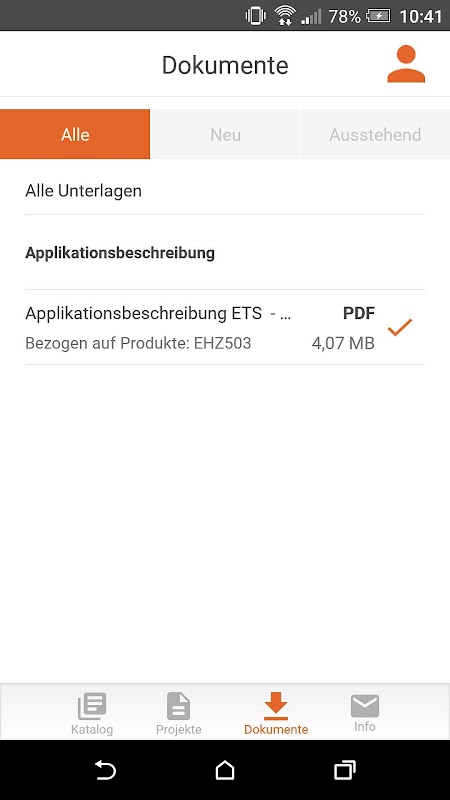Open the user profile icon
The width and height of the screenshot is (450, 800).
point(406,64)
